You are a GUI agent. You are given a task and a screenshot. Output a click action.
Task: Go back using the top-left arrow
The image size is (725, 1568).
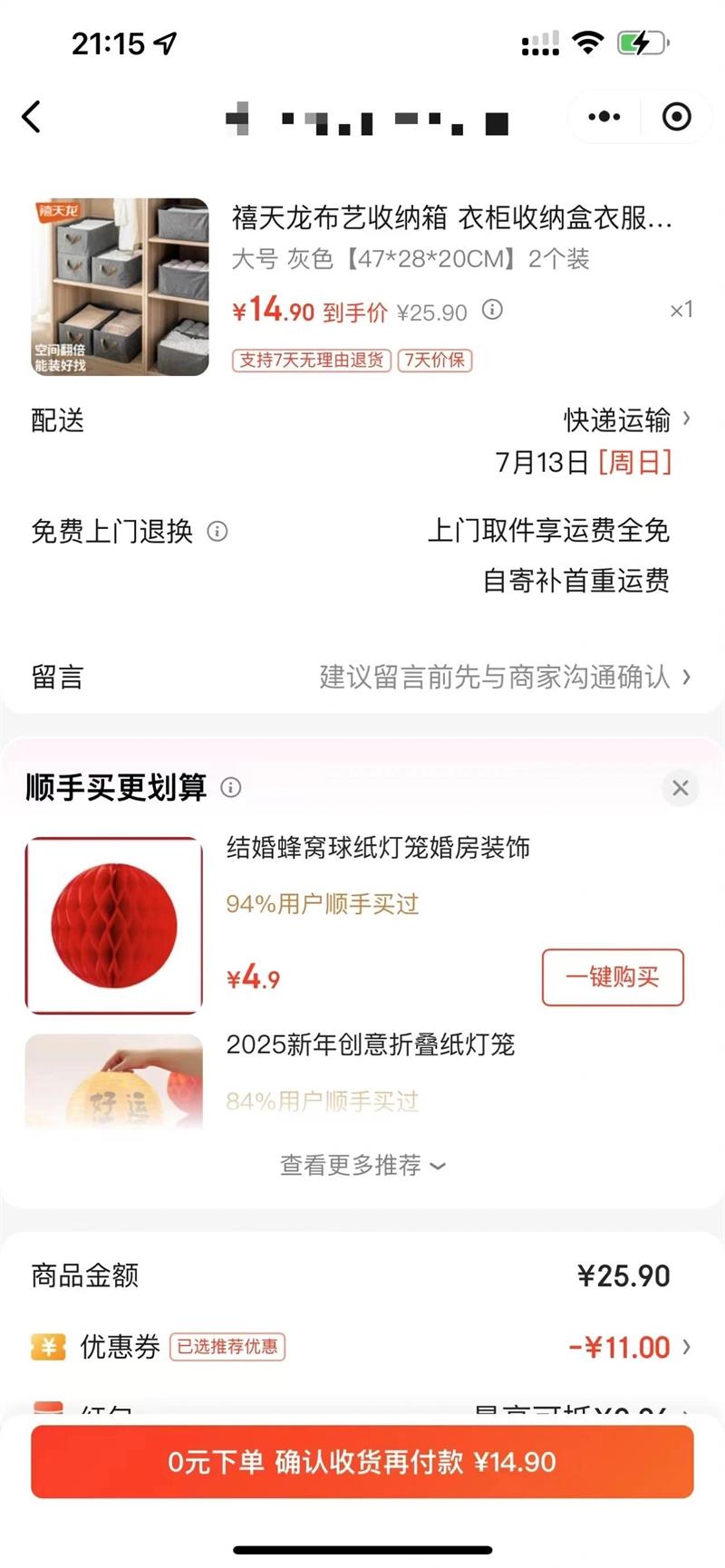(x=32, y=117)
